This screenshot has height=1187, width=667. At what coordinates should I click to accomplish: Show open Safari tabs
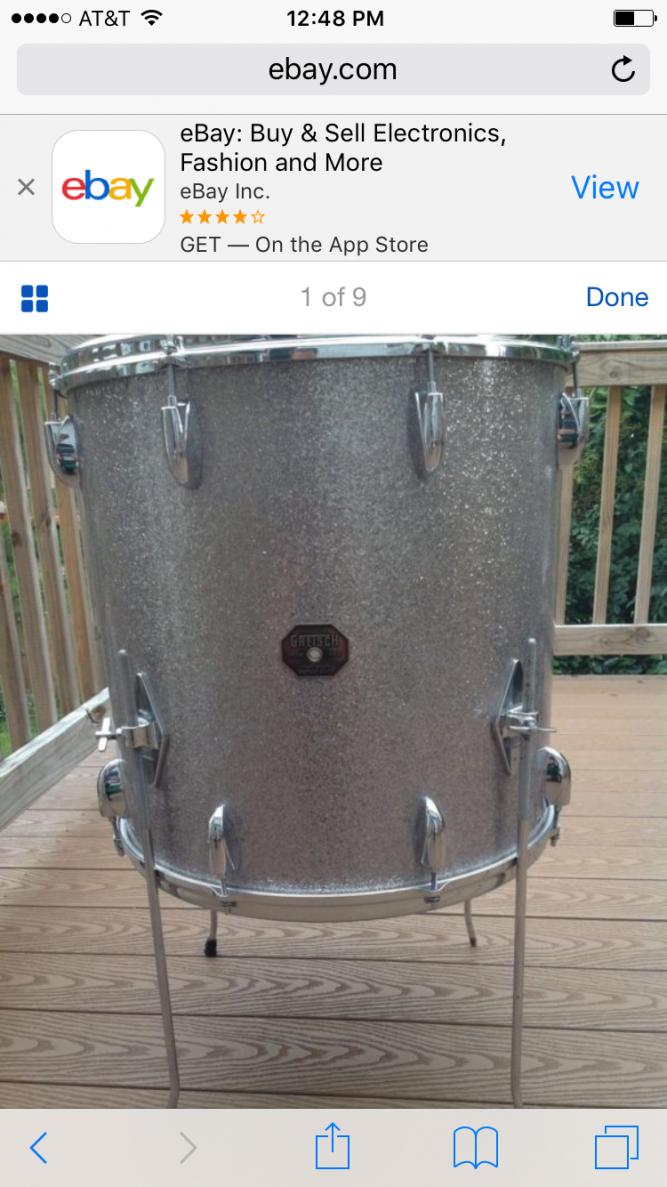pos(616,1148)
